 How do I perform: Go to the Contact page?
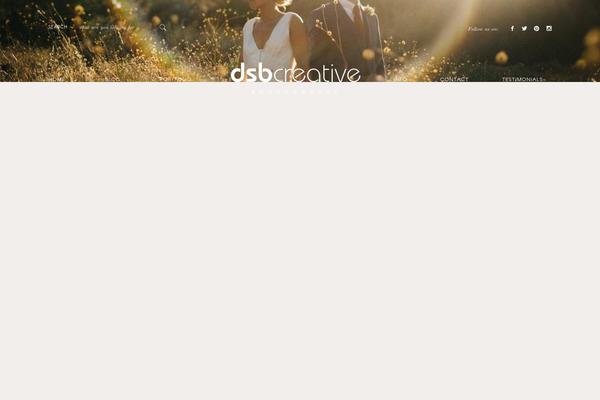(454, 78)
